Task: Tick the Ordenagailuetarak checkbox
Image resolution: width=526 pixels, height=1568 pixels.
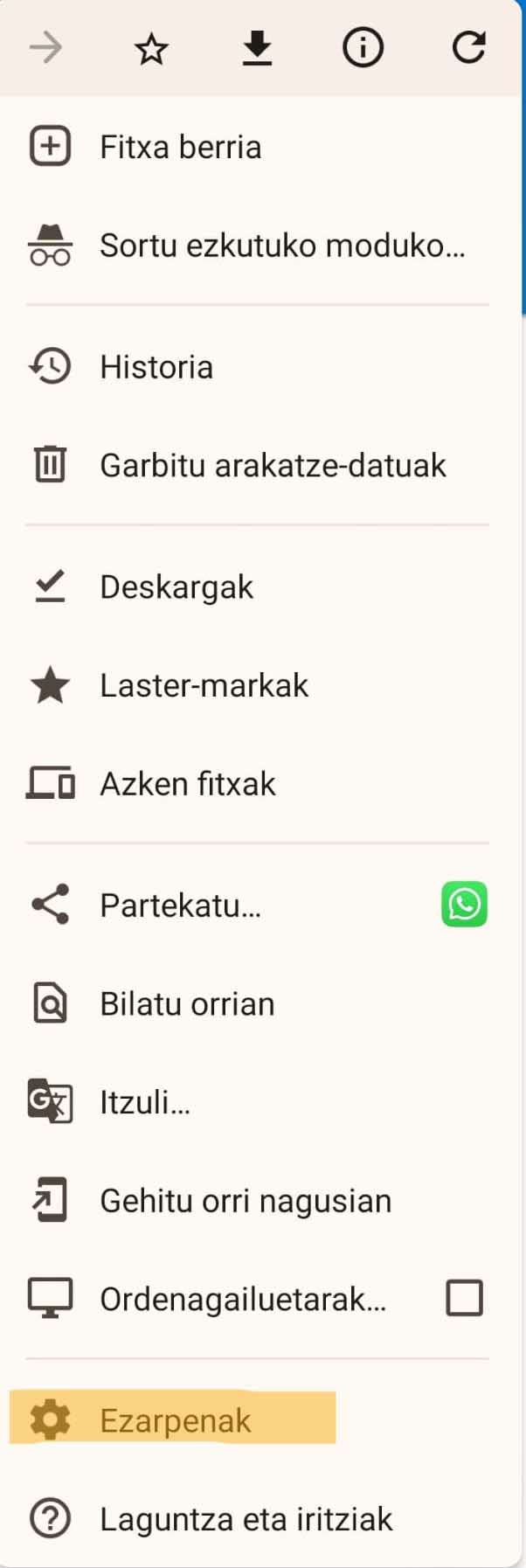Action: click(x=464, y=1298)
